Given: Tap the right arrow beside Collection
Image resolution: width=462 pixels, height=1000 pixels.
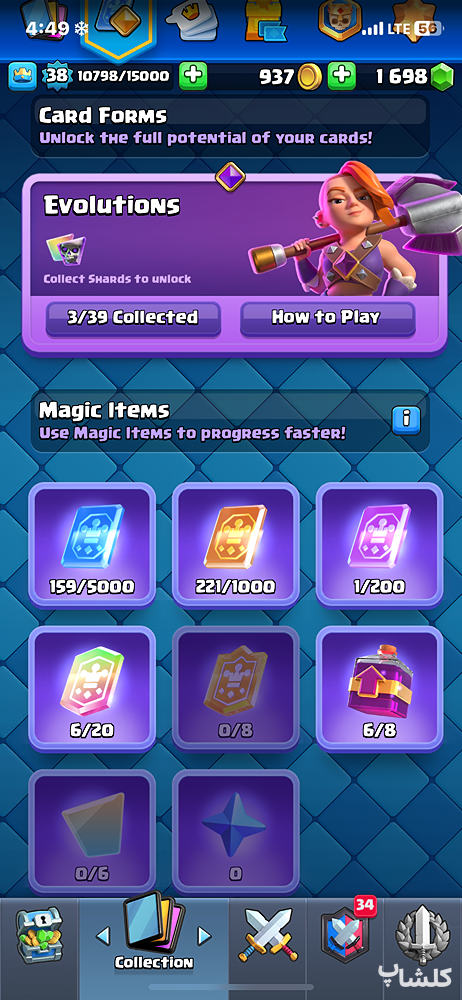Looking at the screenshot, I should pyautogui.click(x=204, y=936).
